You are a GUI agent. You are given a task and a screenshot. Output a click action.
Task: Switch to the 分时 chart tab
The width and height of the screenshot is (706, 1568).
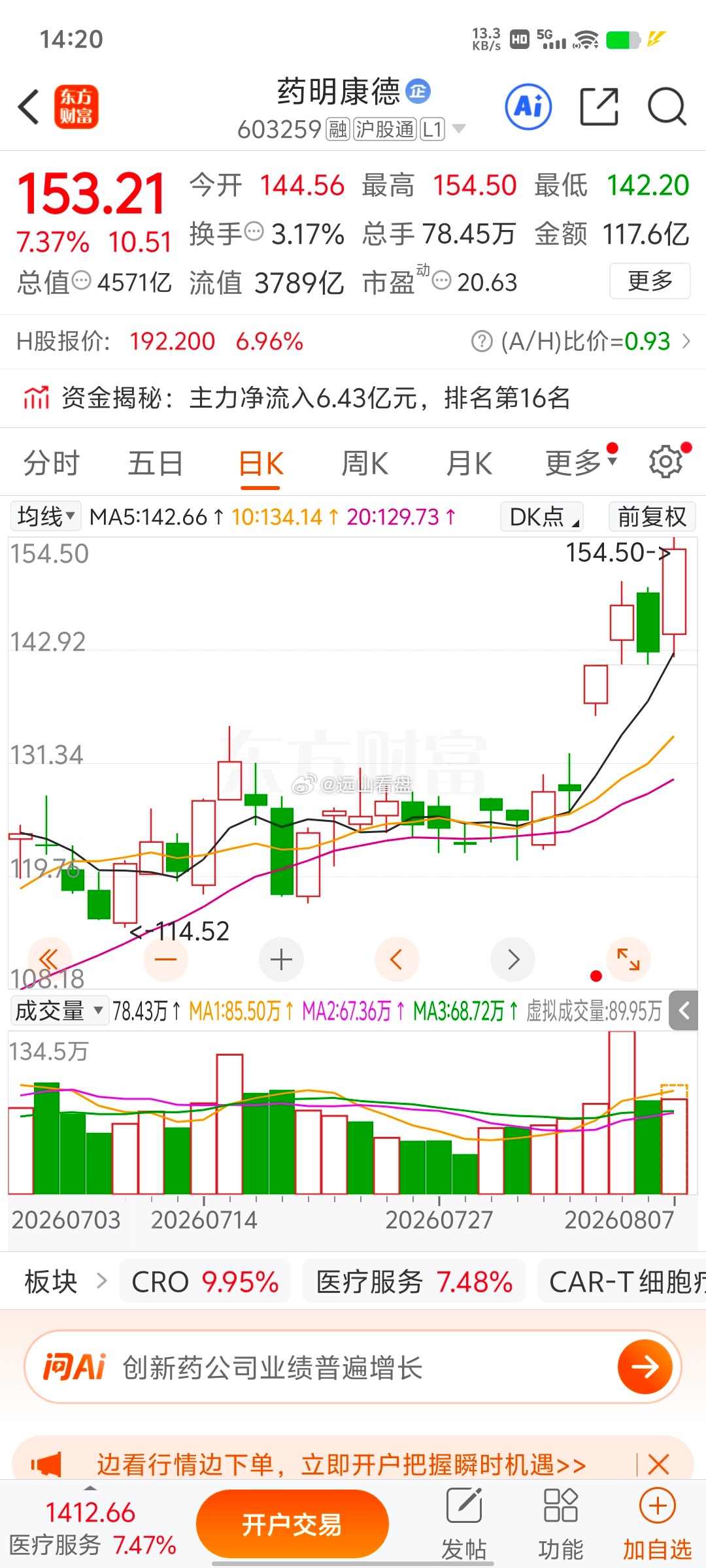coord(51,464)
